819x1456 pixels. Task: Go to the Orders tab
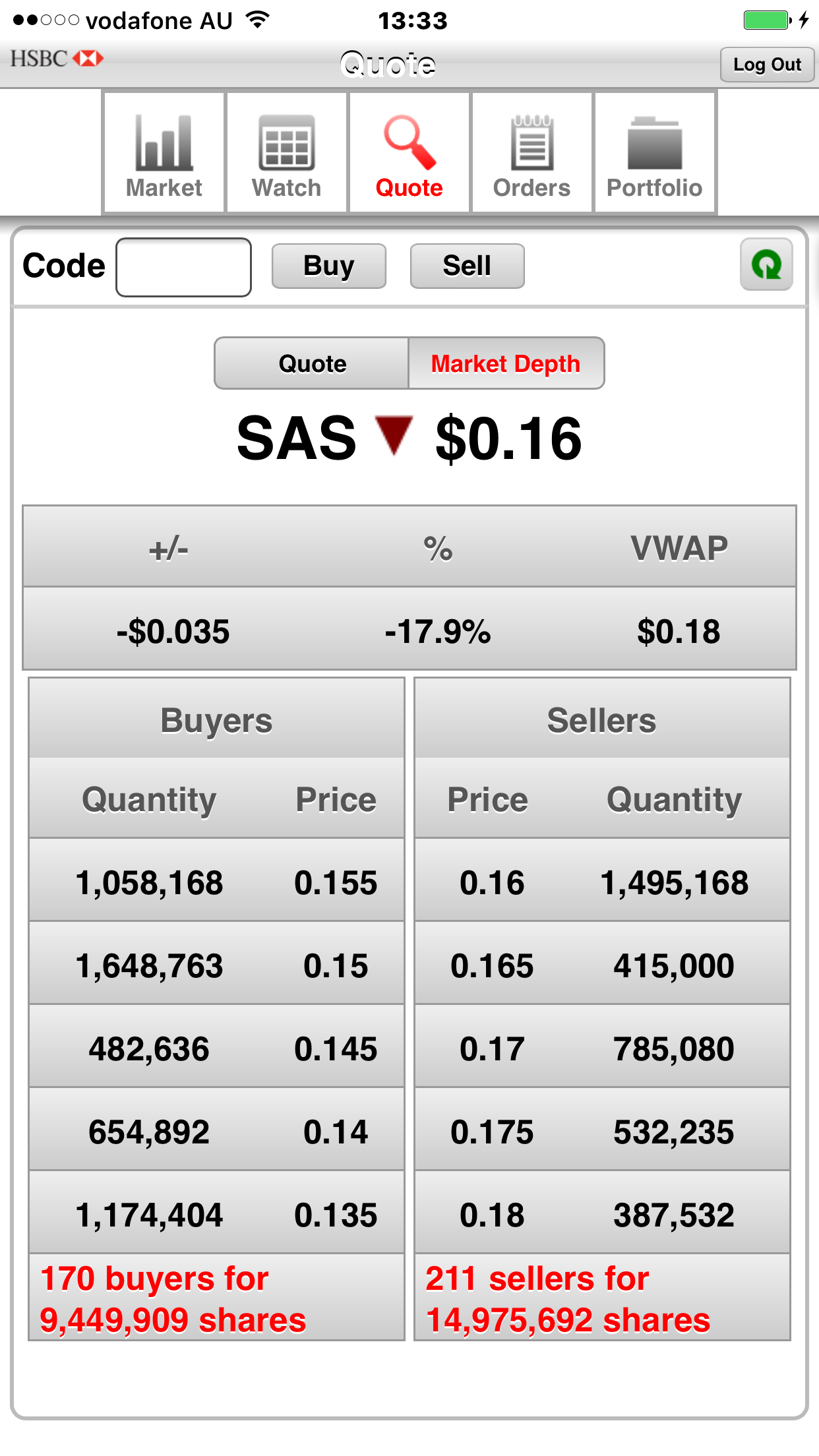point(532,153)
